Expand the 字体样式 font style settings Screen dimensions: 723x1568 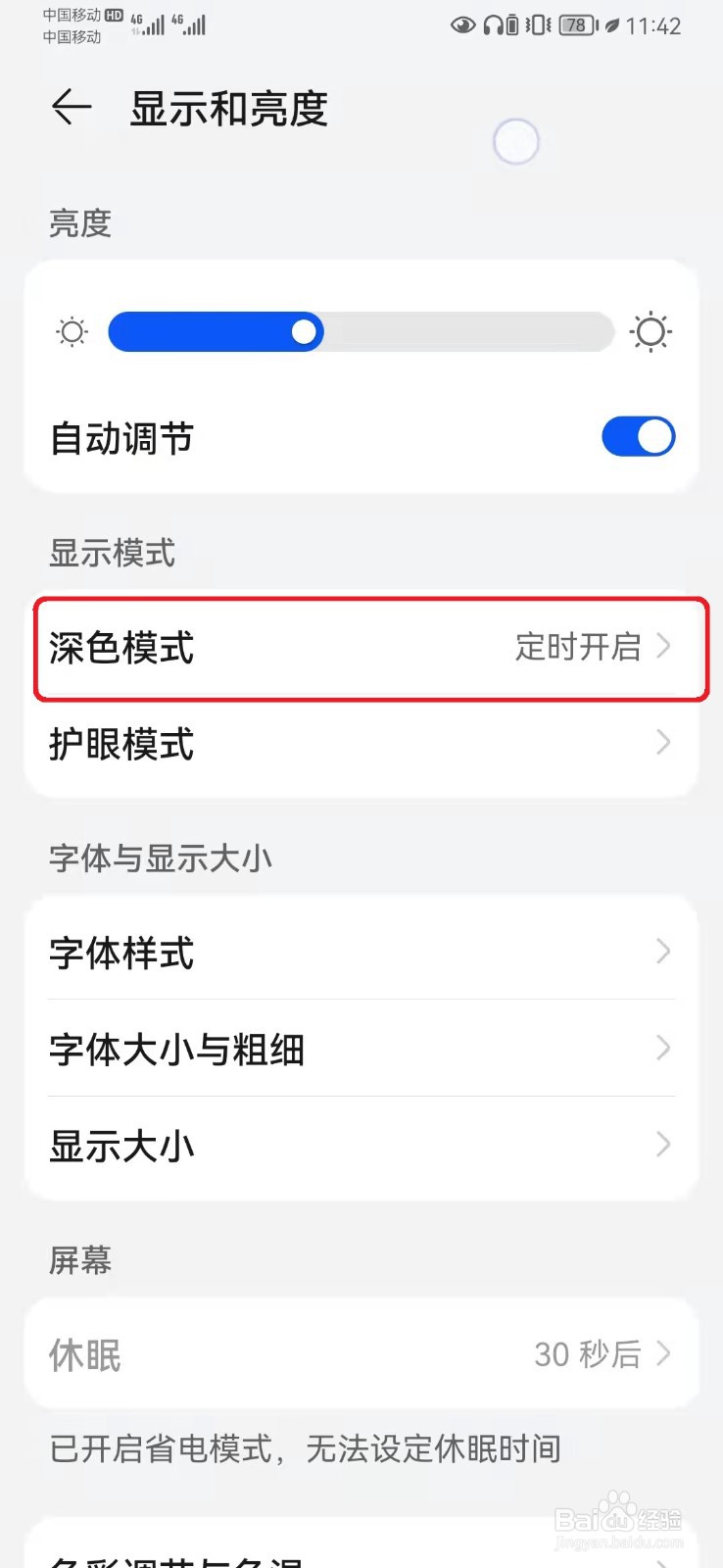point(361,952)
